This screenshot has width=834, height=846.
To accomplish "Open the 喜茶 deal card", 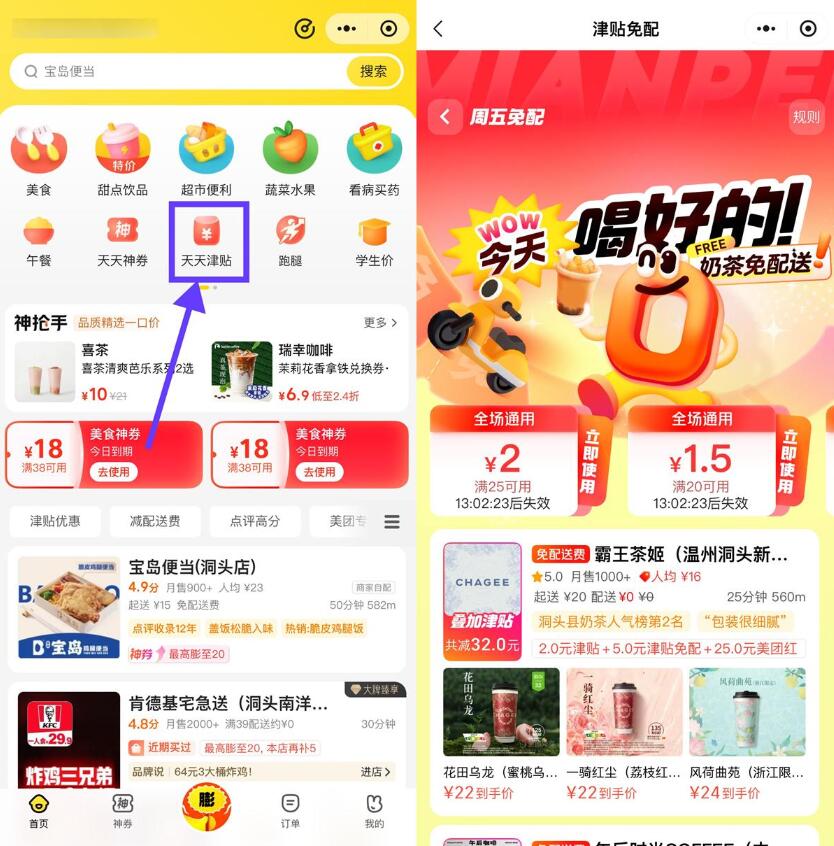I will coord(104,372).
